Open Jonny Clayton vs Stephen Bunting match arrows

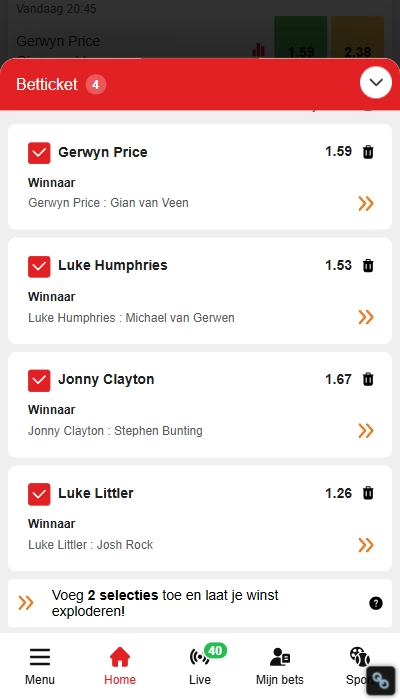pyautogui.click(x=366, y=431)
